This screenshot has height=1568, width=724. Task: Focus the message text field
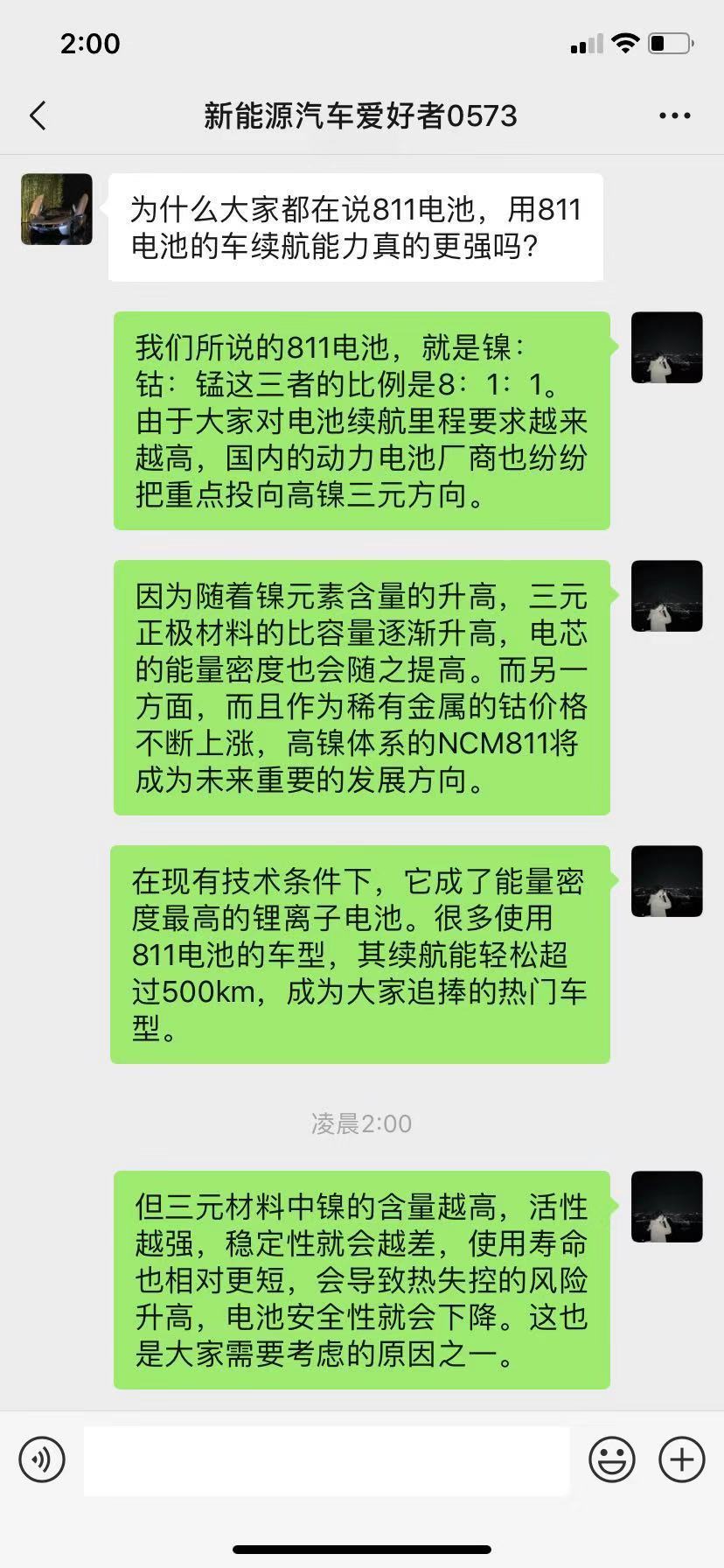326,1459
